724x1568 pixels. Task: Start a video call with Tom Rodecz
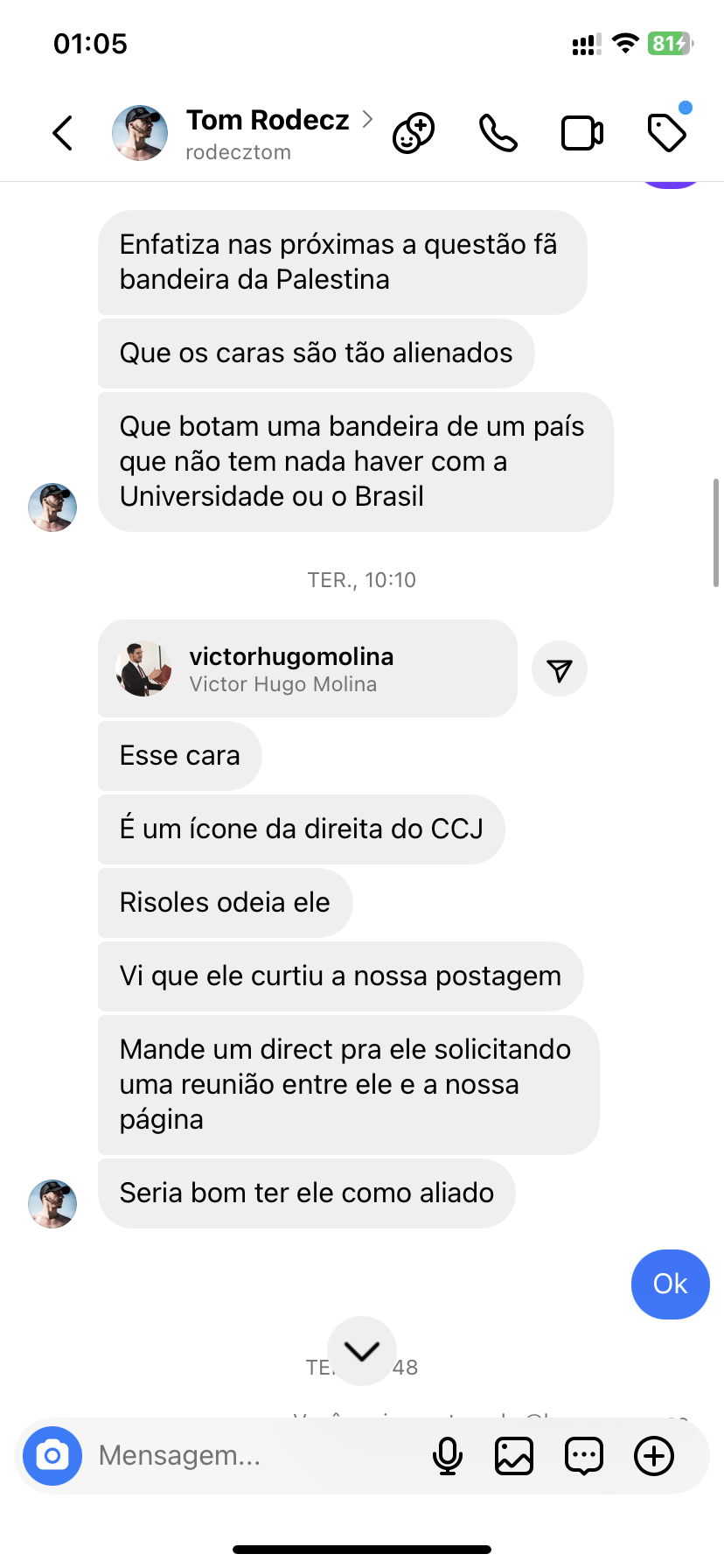(x=581, y=133)
